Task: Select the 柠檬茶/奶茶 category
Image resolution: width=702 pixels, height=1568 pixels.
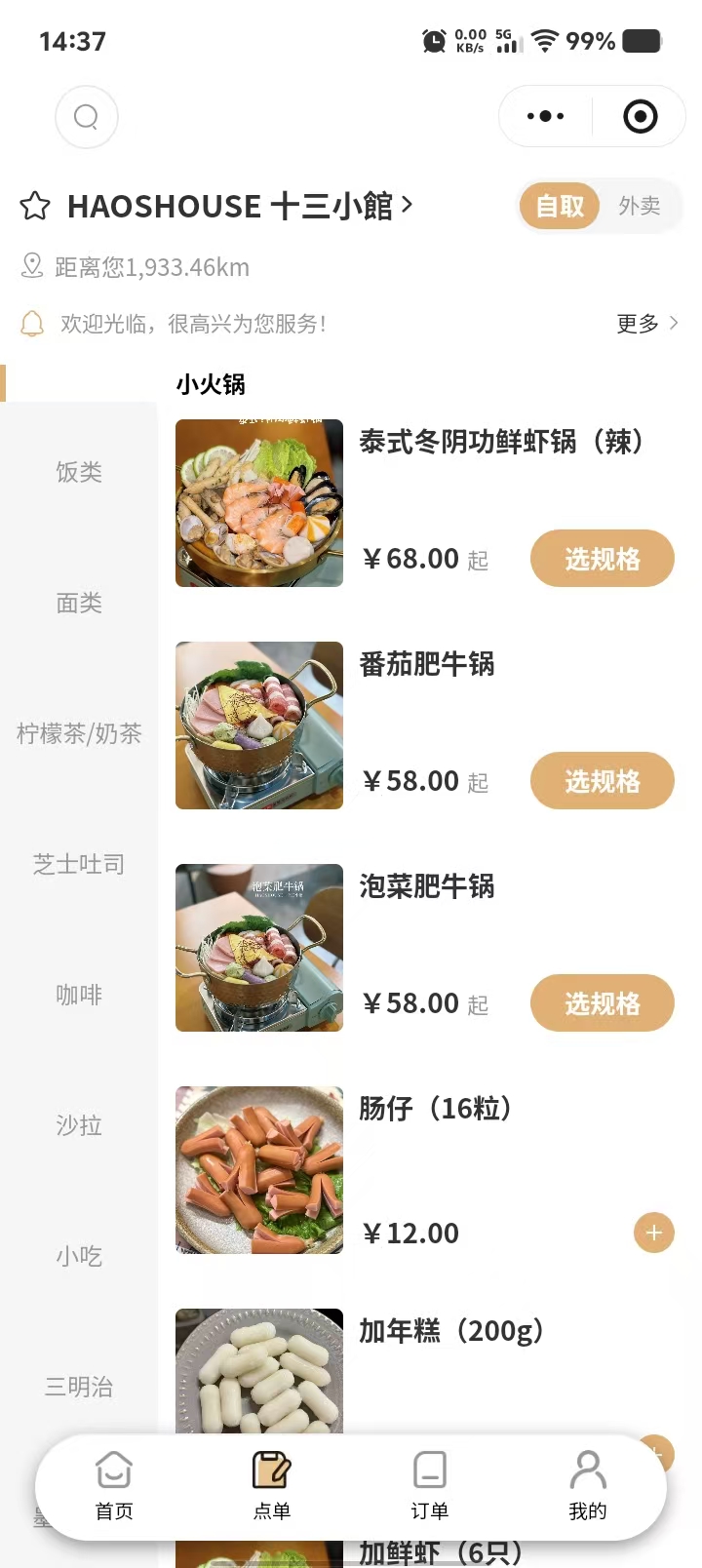Action: coord(79,733)
